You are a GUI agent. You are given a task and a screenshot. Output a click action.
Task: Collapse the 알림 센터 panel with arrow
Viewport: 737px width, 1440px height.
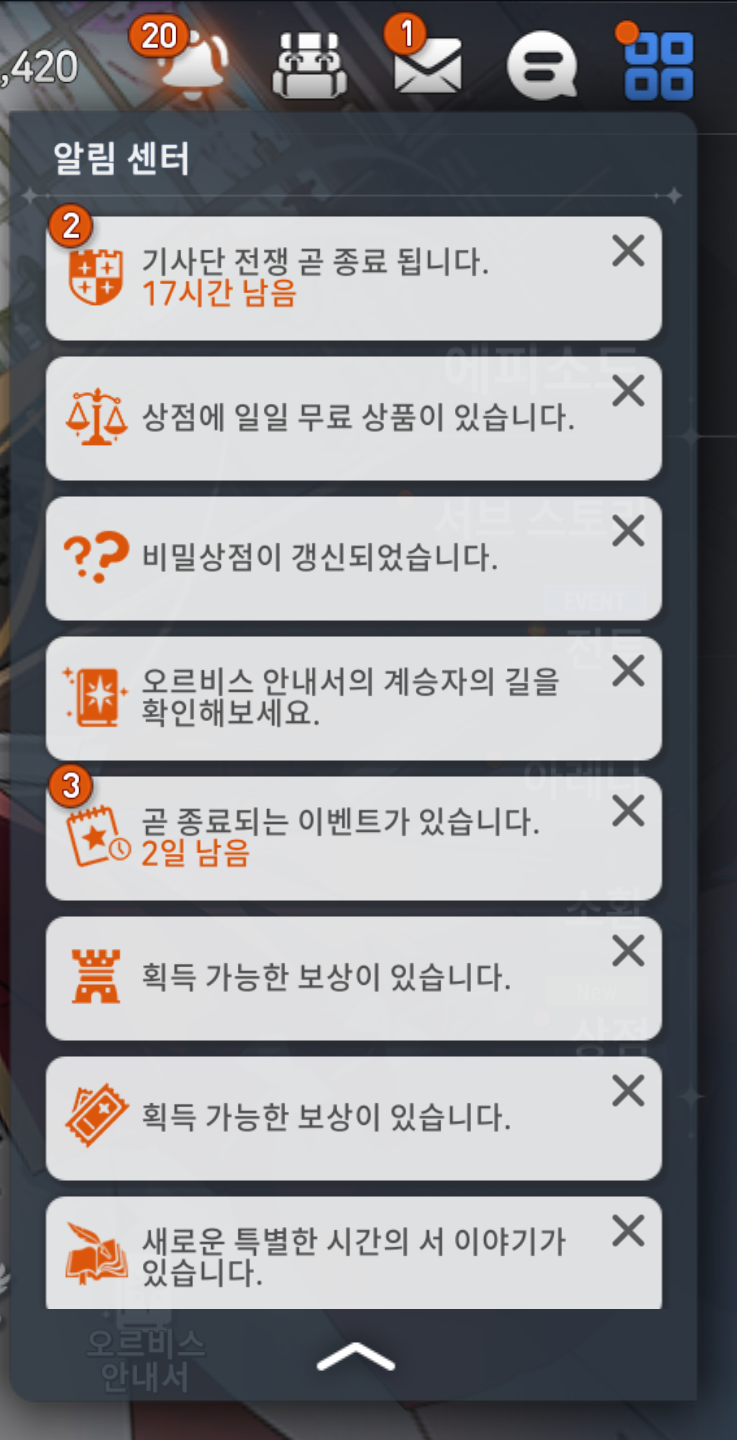(x=355, y=1357)
